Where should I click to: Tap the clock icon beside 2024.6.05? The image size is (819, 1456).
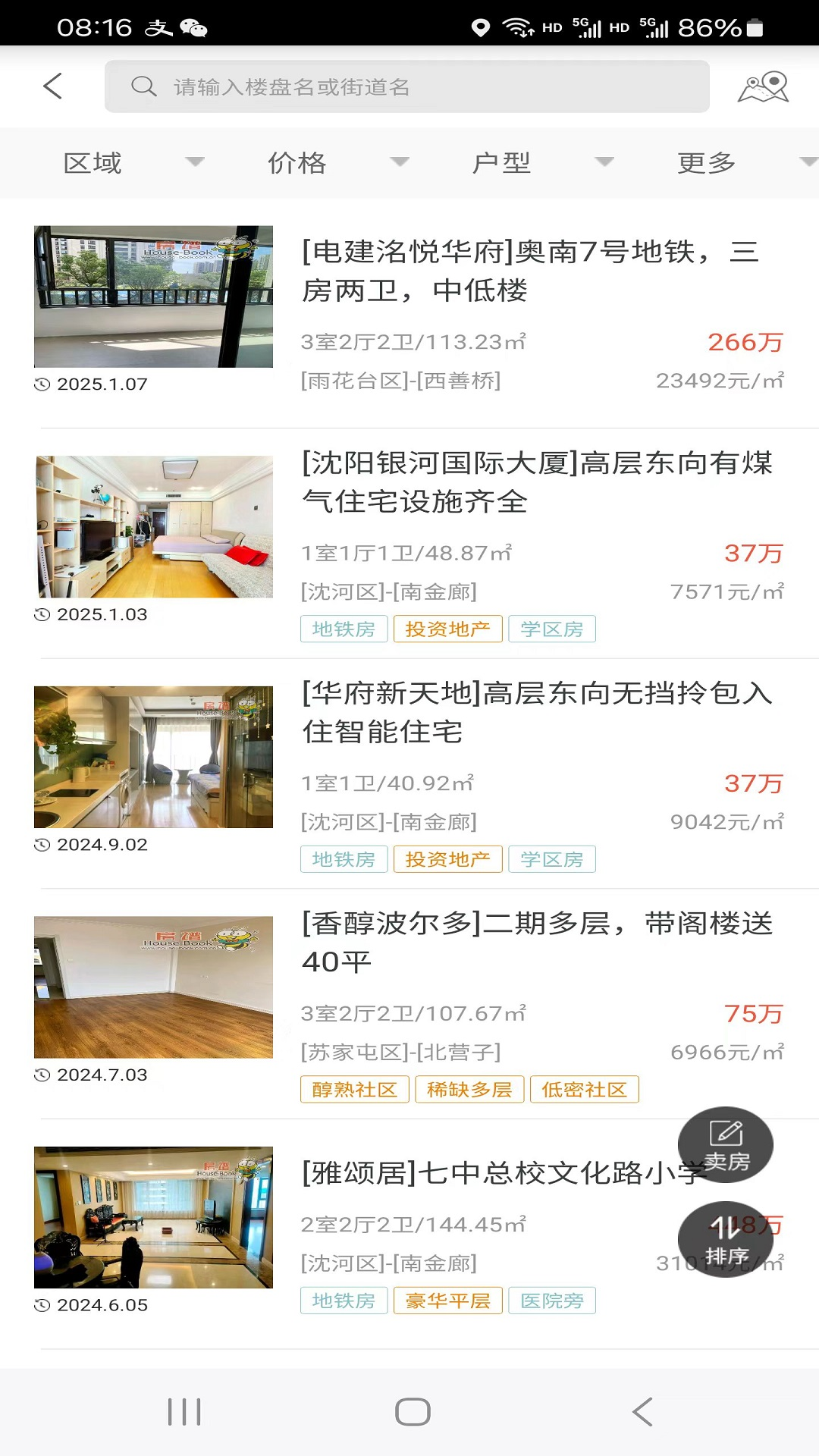[x=41, y=1305]
